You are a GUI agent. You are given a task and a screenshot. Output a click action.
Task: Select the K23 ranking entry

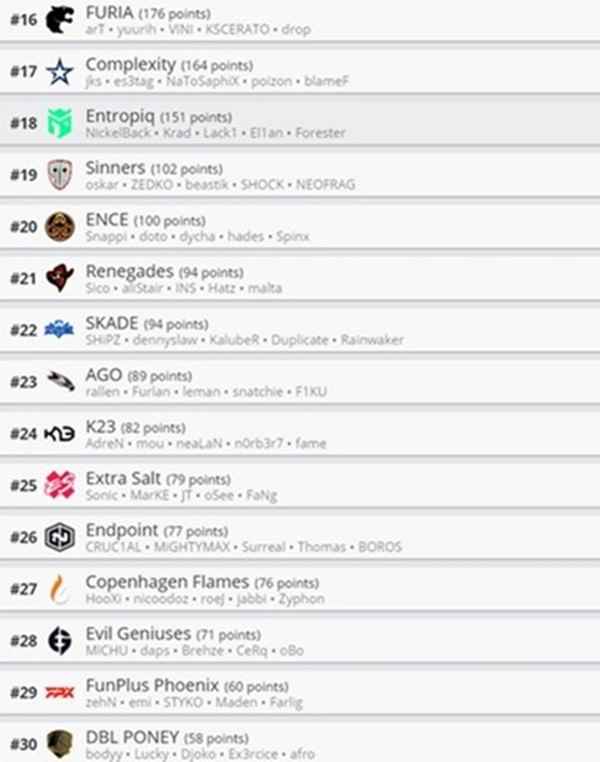click(x=300, y=434)
